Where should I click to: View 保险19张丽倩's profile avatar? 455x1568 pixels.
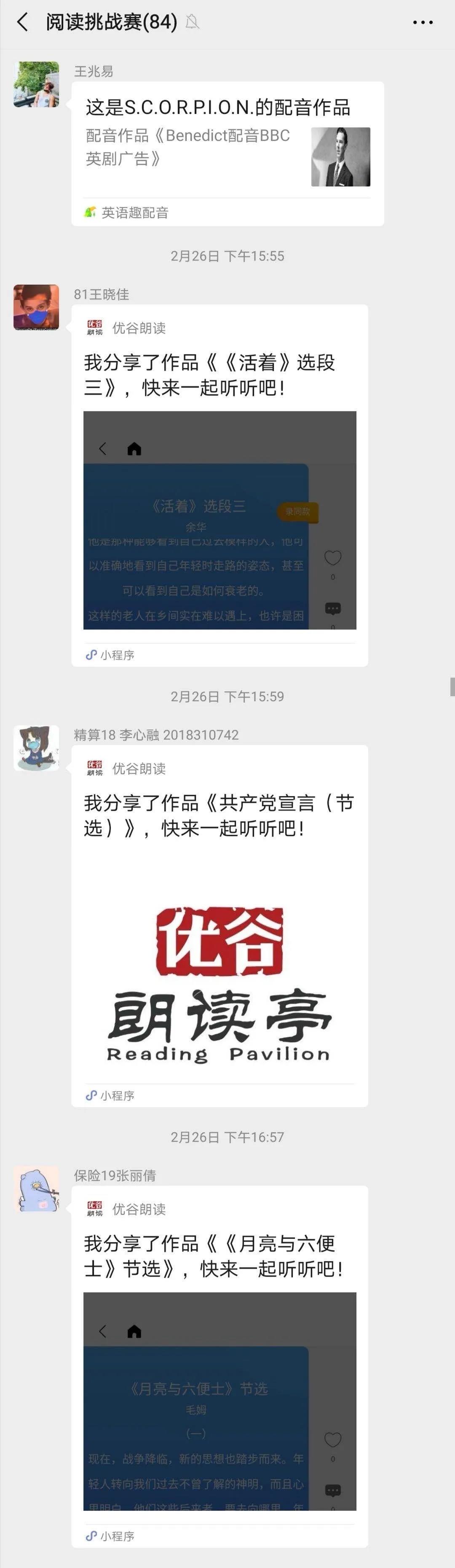(x=37, y=1189)
